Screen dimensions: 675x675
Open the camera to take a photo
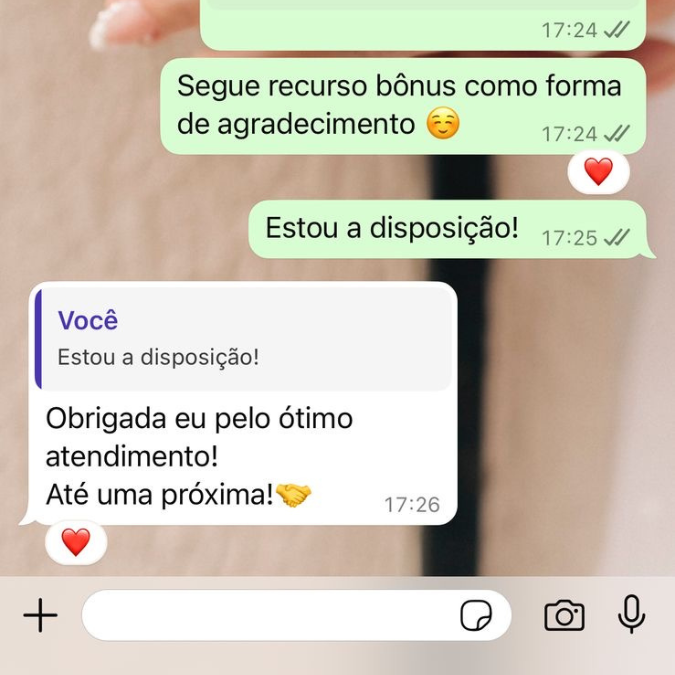[564, 616]
